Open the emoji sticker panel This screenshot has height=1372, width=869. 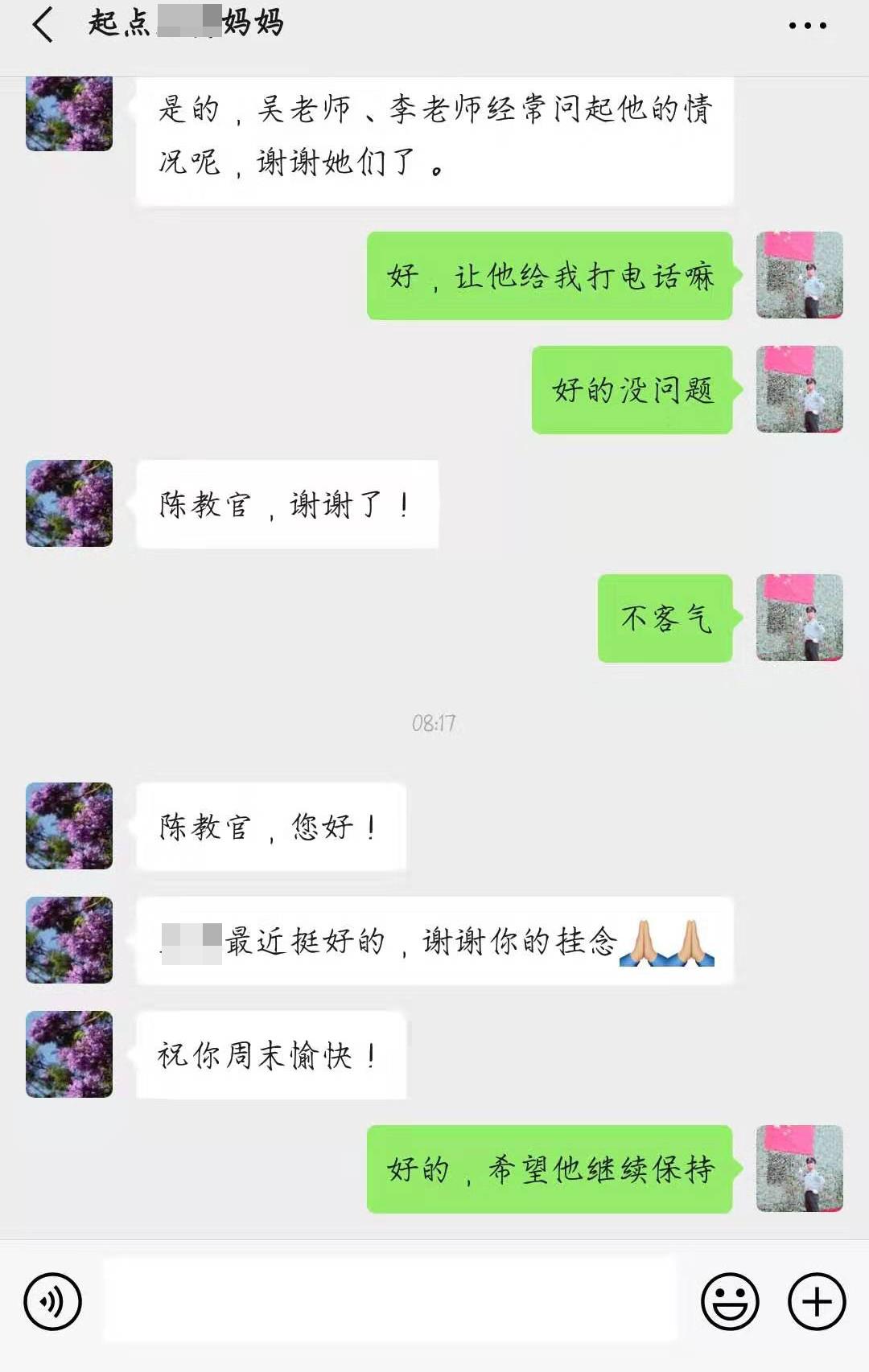click(730, 1300)
